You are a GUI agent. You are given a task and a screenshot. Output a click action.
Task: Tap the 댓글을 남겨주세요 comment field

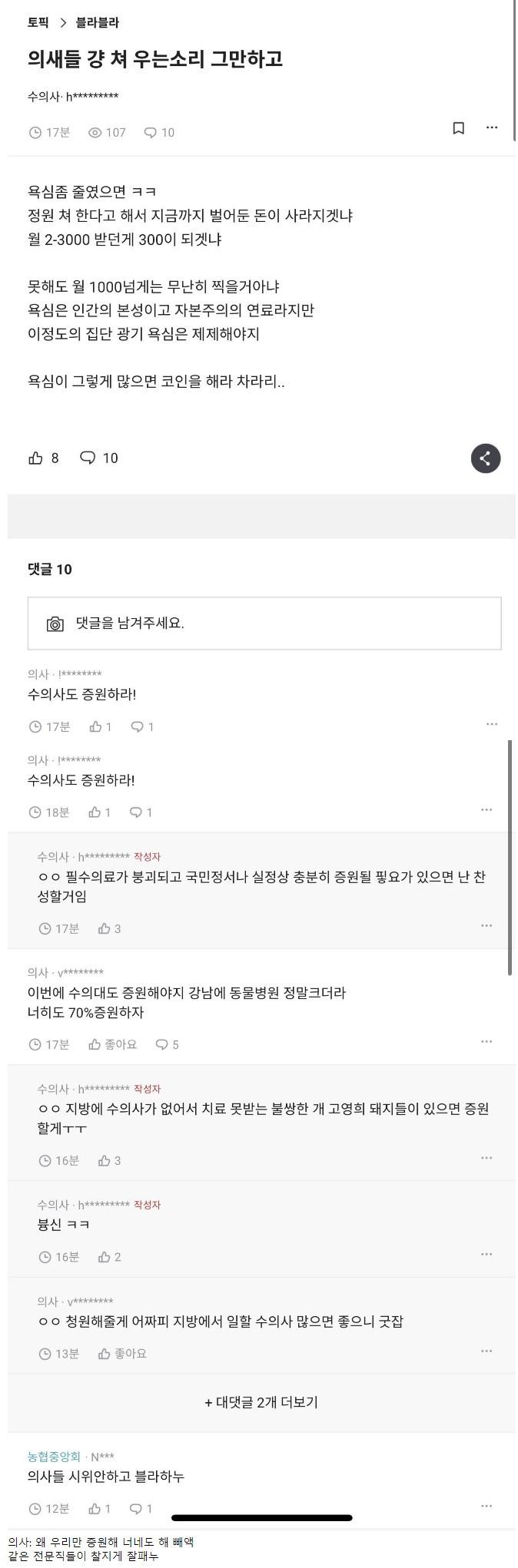pyautogui.click(x=264, y=624)
